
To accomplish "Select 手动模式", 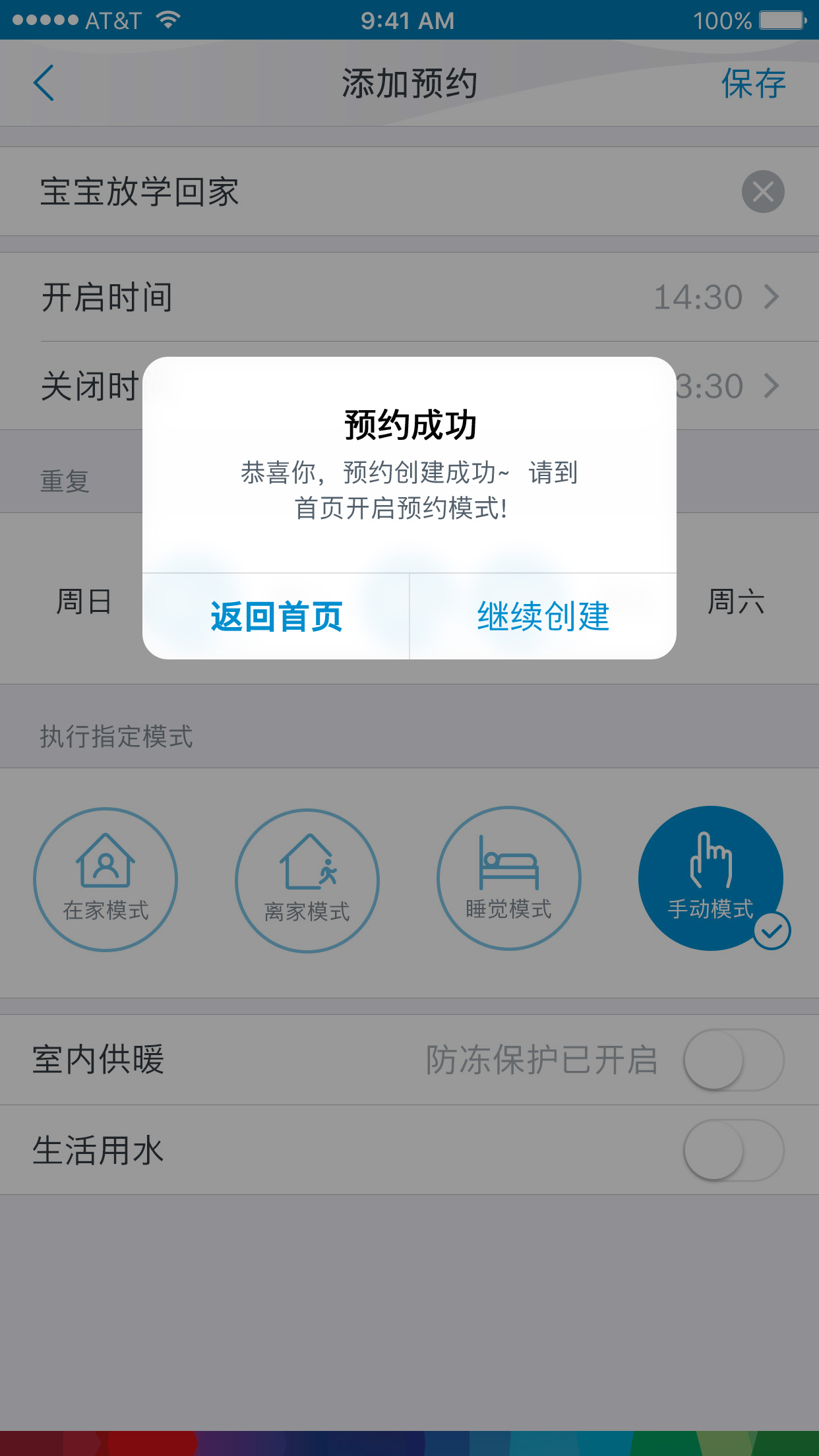I will [x=710, y=878].
